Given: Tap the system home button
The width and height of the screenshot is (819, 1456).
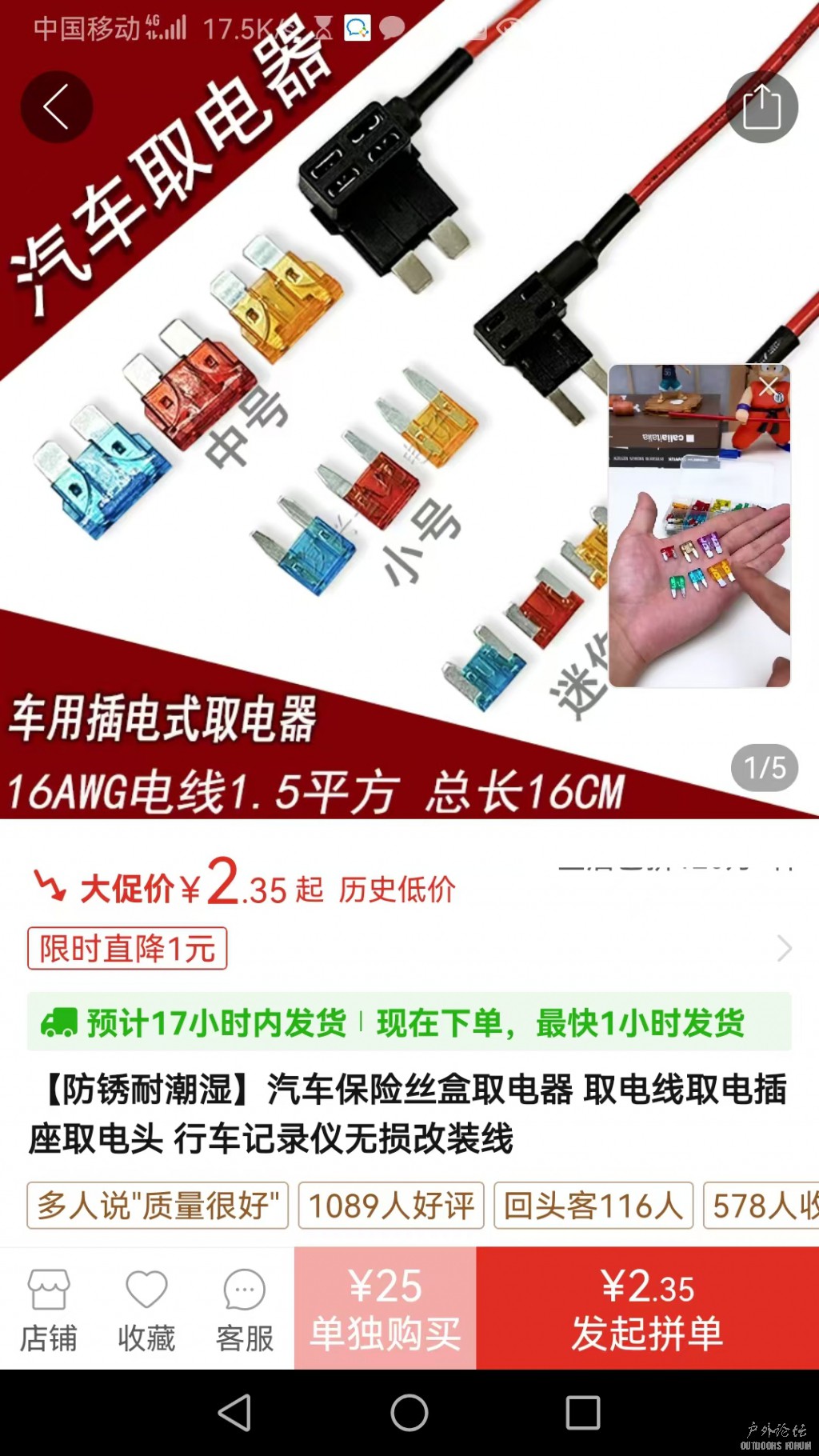Looking at the screenshot, I should [x=409, y=1413].
